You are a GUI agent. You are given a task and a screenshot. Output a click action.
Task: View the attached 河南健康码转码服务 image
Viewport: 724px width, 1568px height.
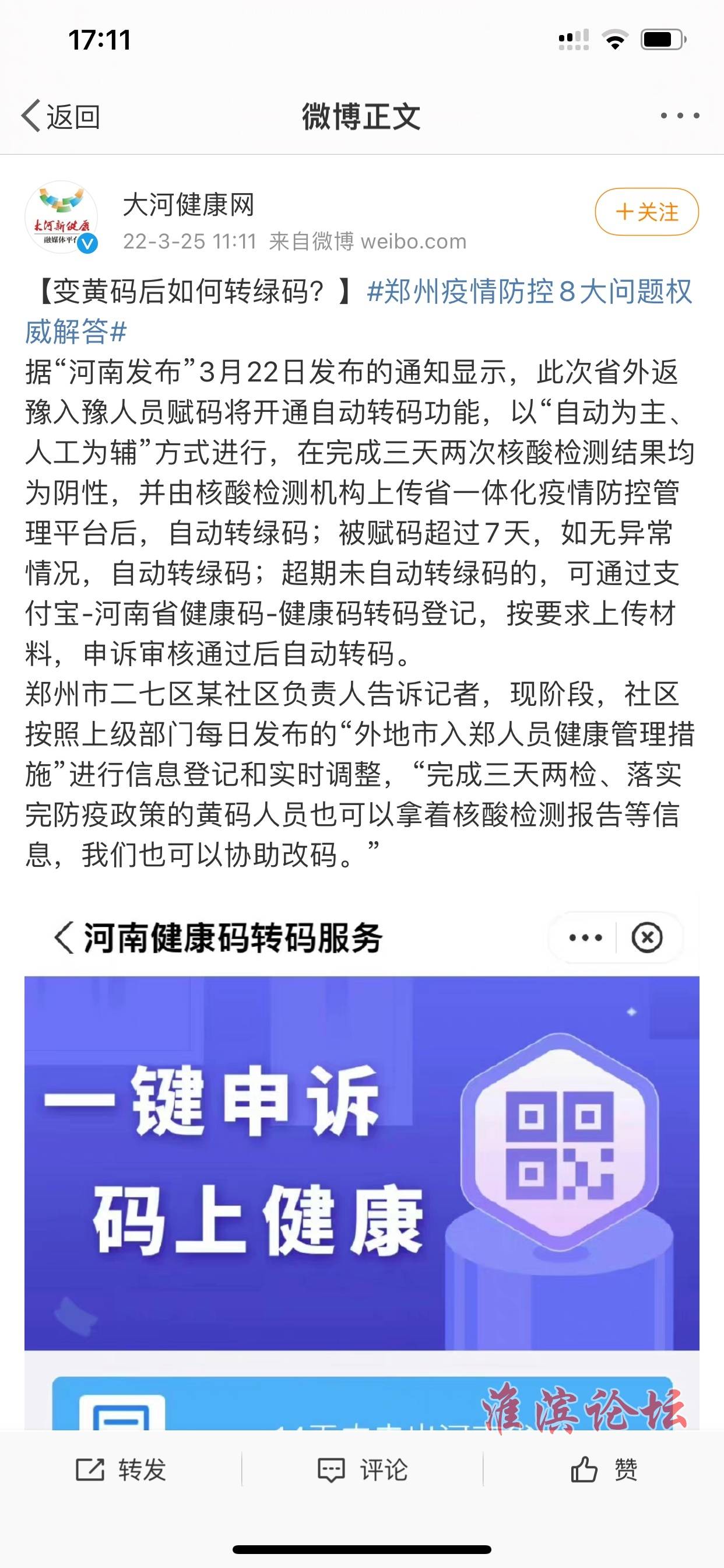coord(361,1157)
